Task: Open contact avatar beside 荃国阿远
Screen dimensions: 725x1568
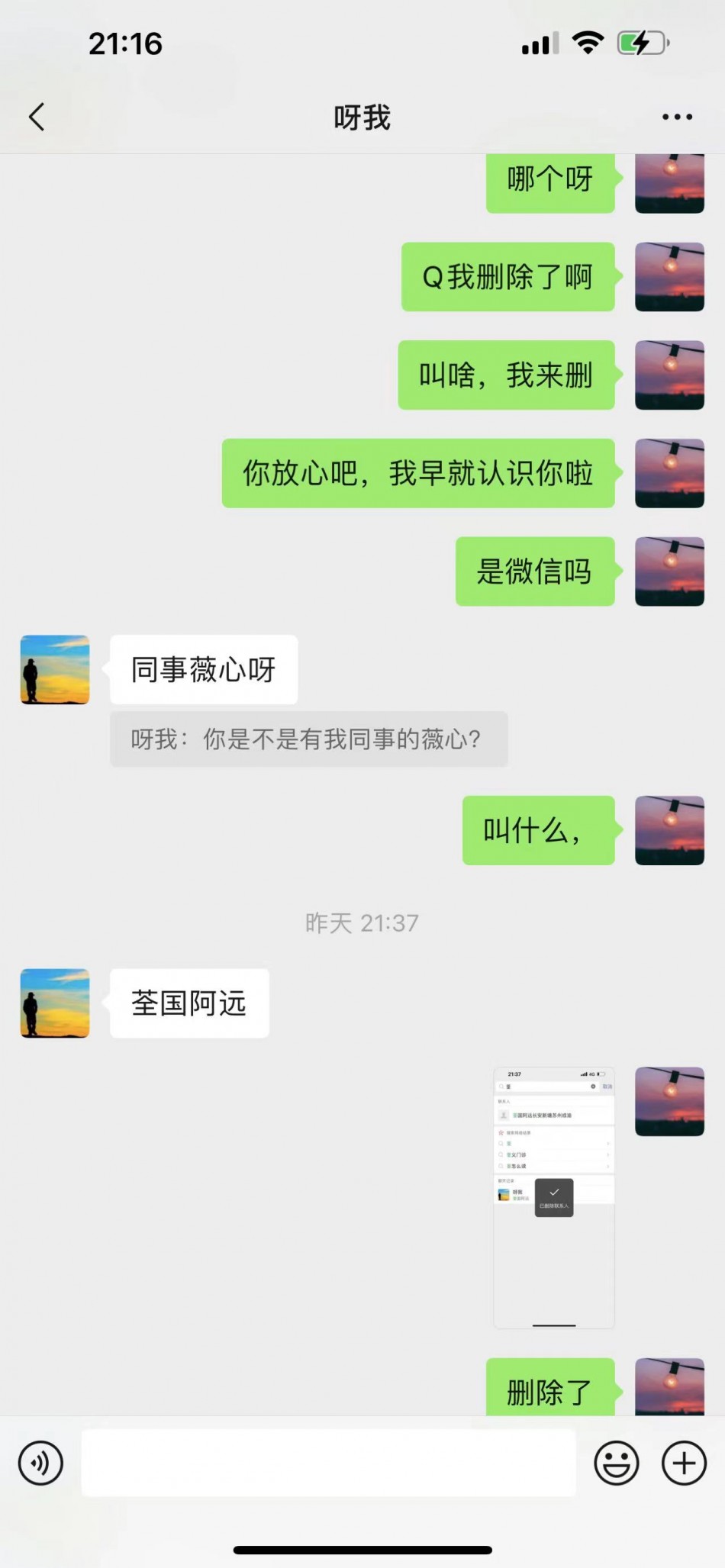Action: click(x=55, y=1003)
